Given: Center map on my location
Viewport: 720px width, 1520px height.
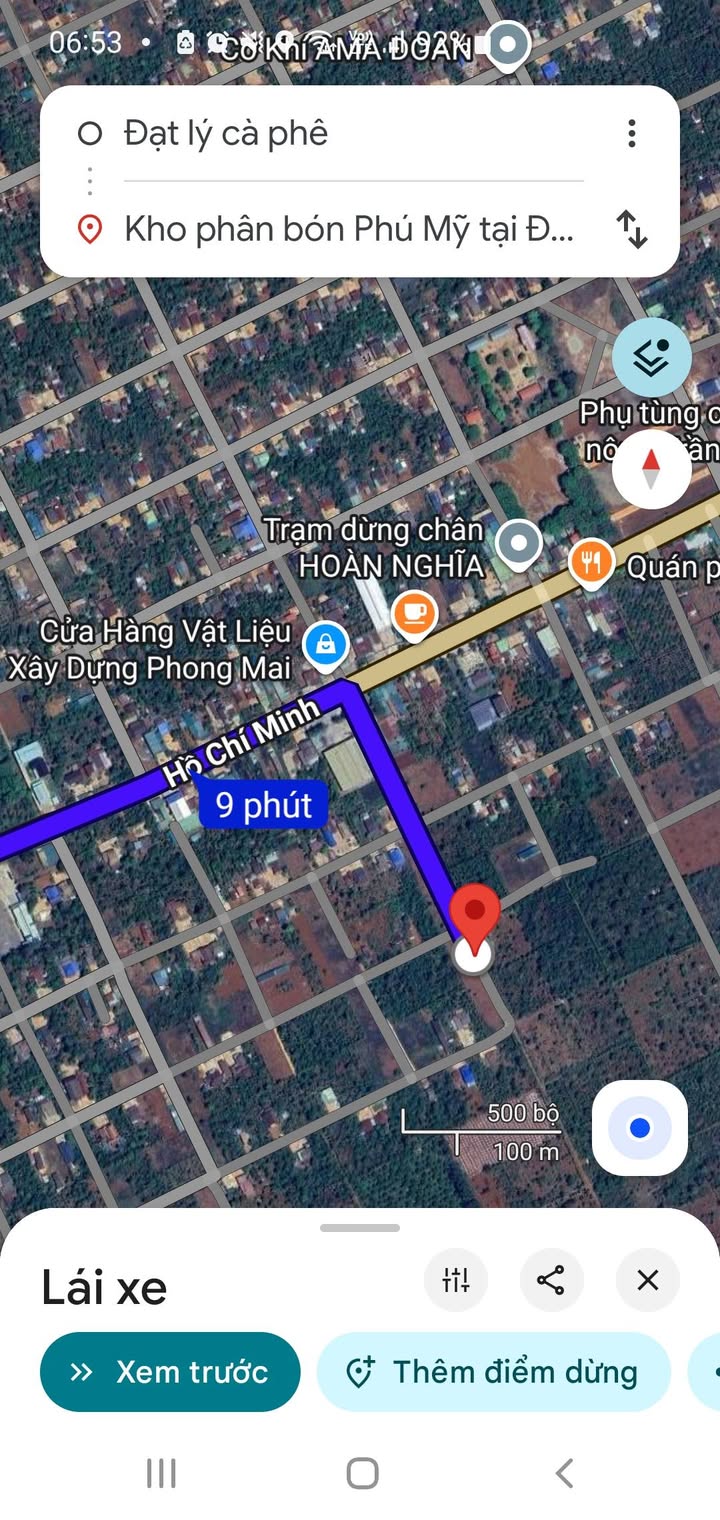Looking at the screenshot, I should pyautogui.click(x=640, y=1128).
